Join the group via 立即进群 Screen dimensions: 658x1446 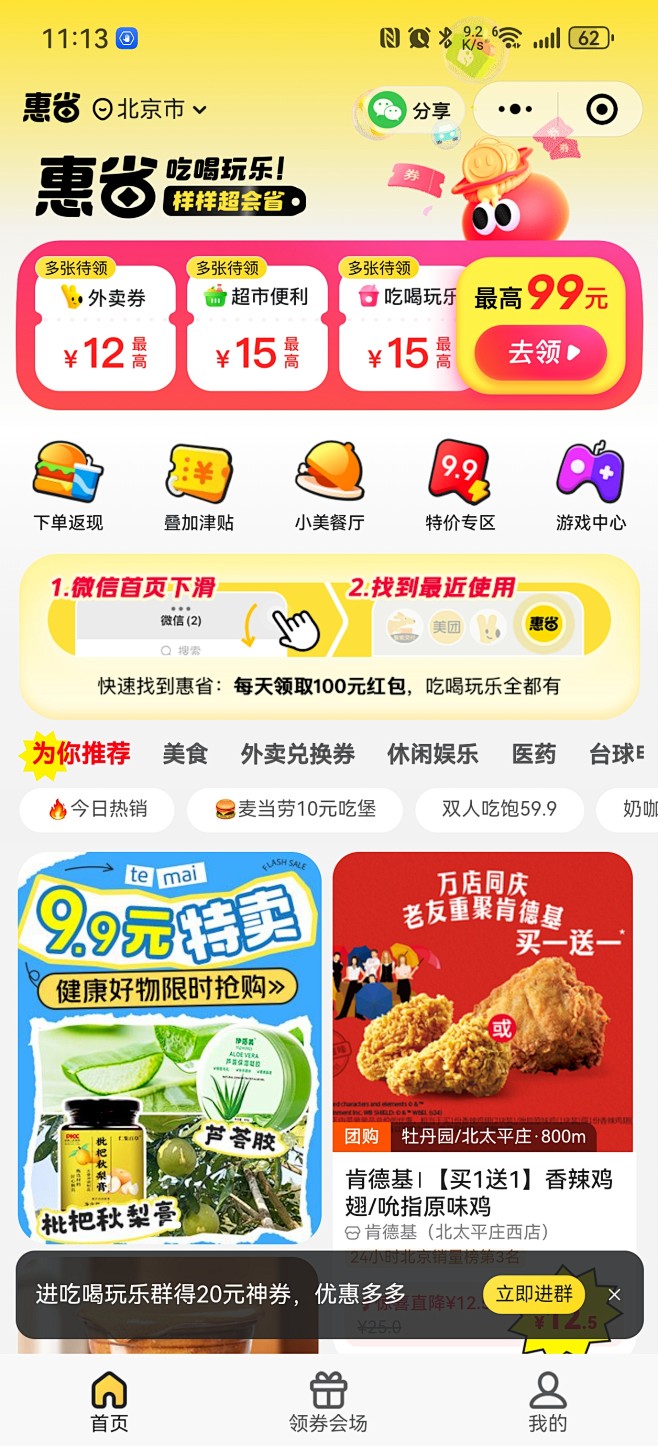(x=534, y=1294)
